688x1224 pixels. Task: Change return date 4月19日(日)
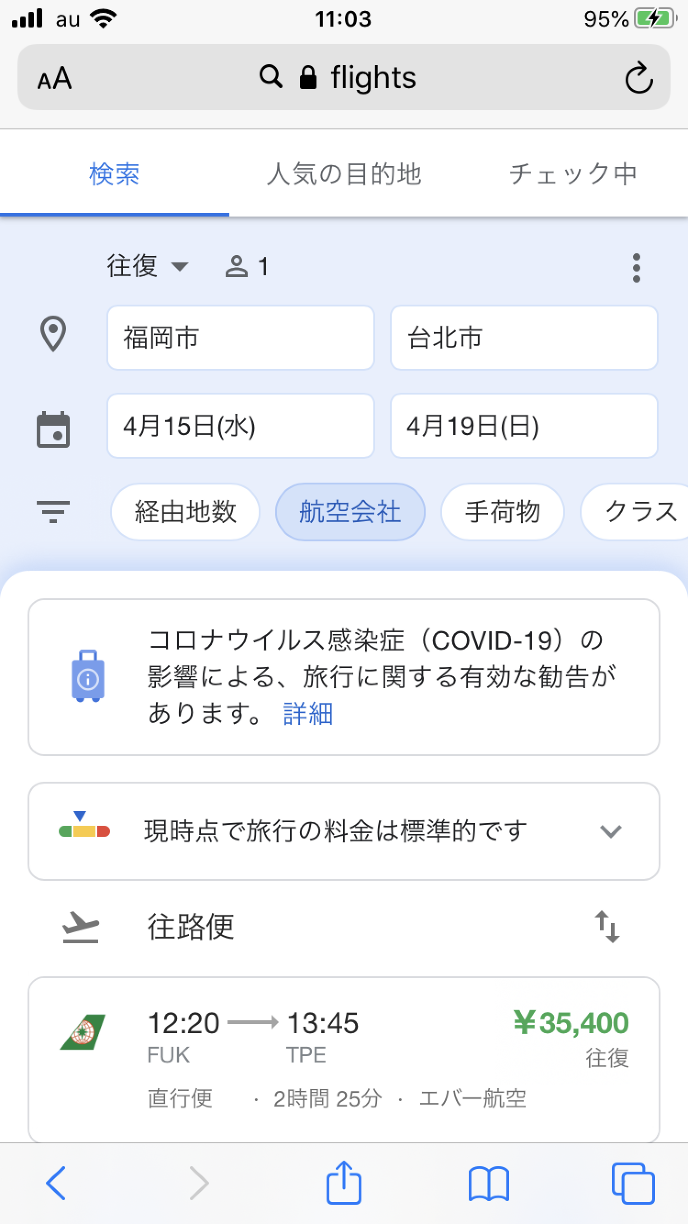pos(524,427)
